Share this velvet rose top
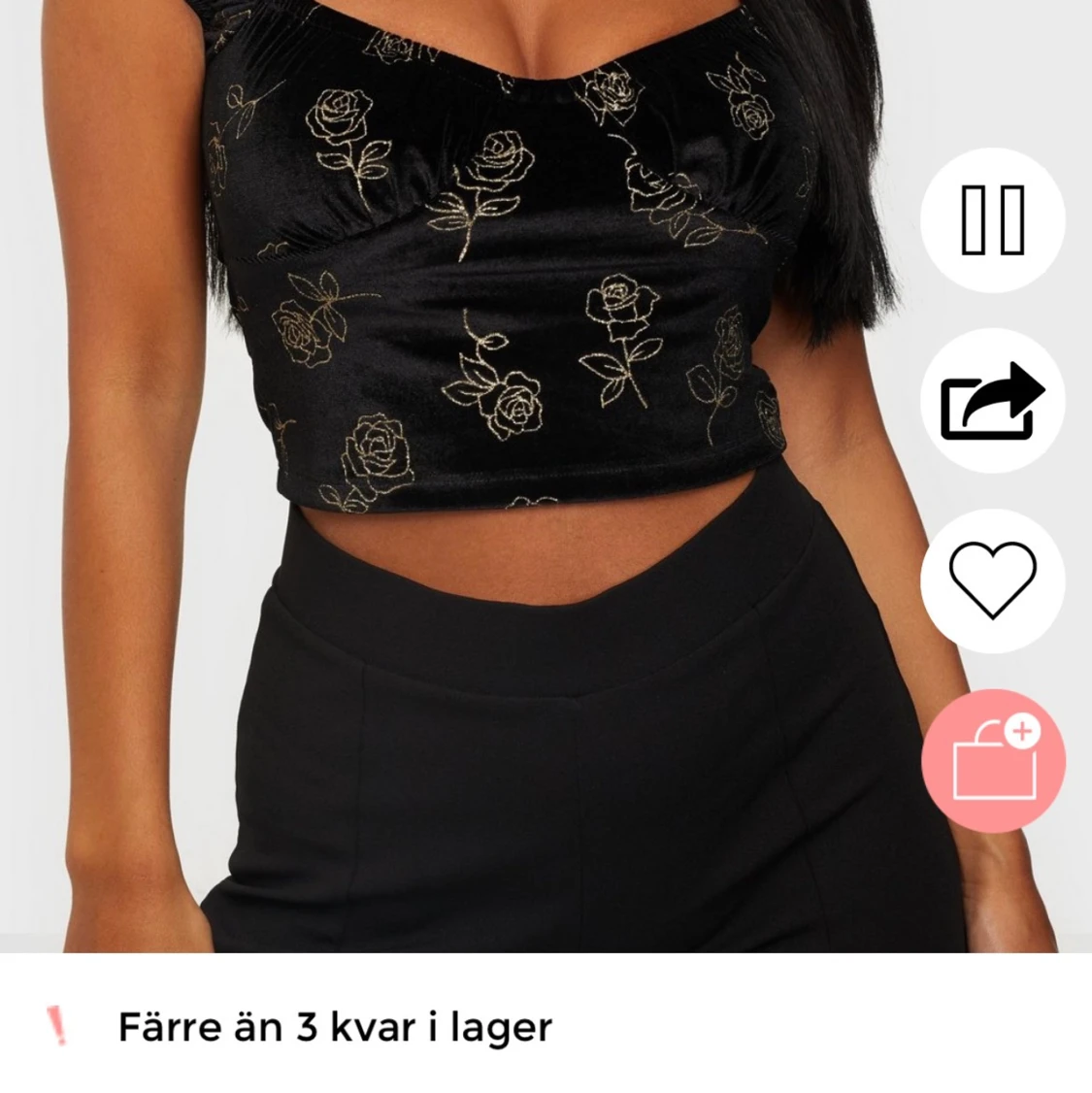 992,401
